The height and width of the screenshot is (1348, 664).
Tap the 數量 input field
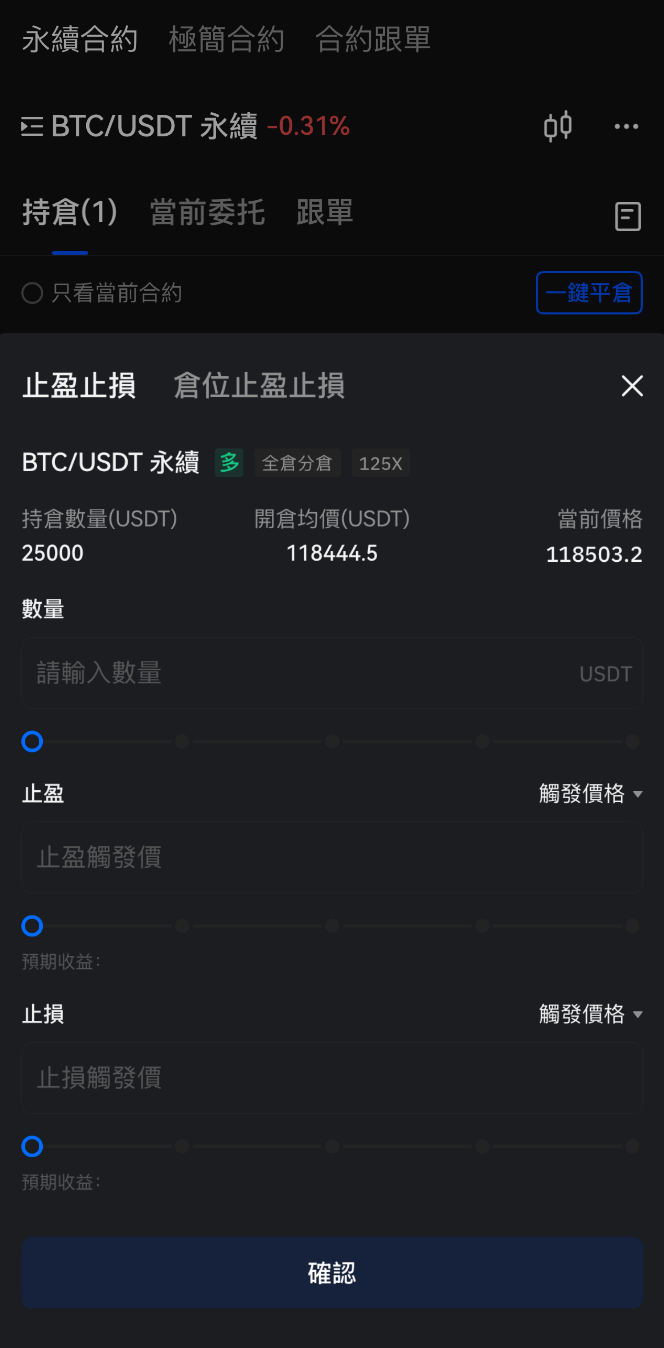pyautogui.click(x=332, y=673)
